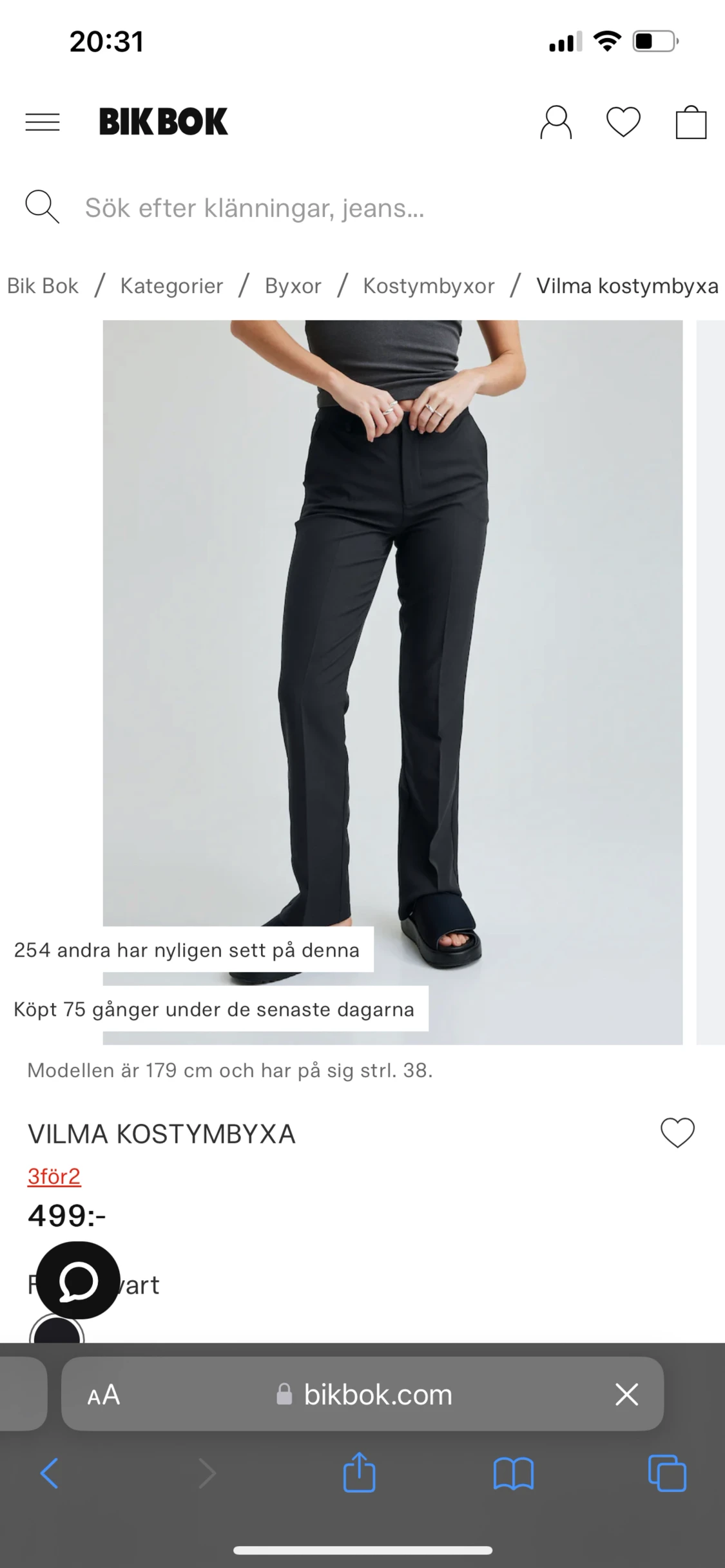Open the hamburger menu
This screenshot has height=1568, width=725.
(x=43, y=122)
